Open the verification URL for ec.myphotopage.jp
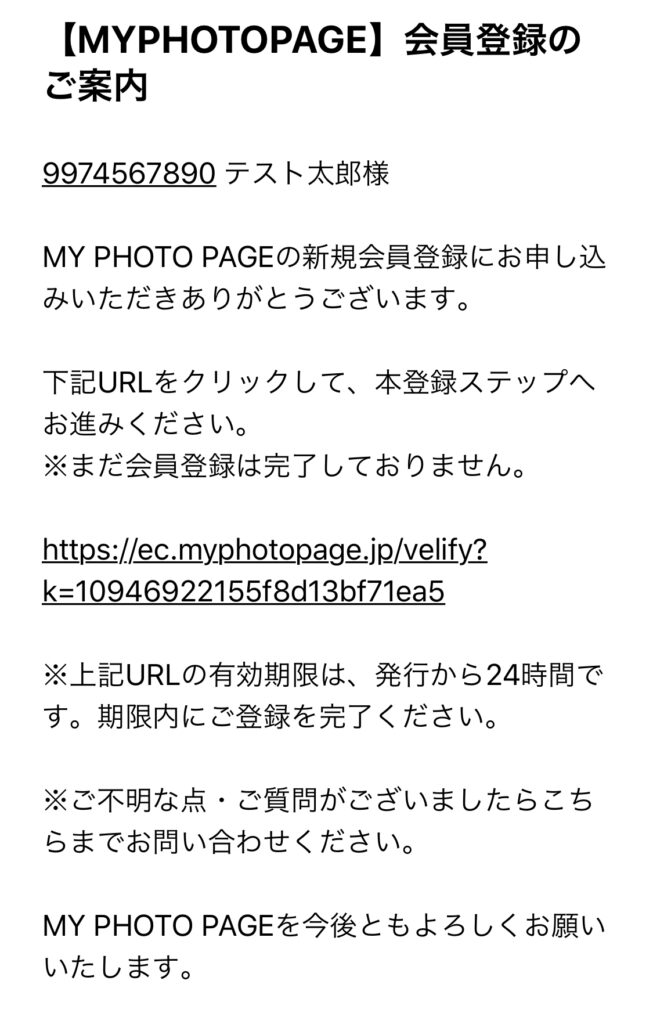Image resolution: width=653 pixels, height=1024 pixels. [x=264, y=551]
